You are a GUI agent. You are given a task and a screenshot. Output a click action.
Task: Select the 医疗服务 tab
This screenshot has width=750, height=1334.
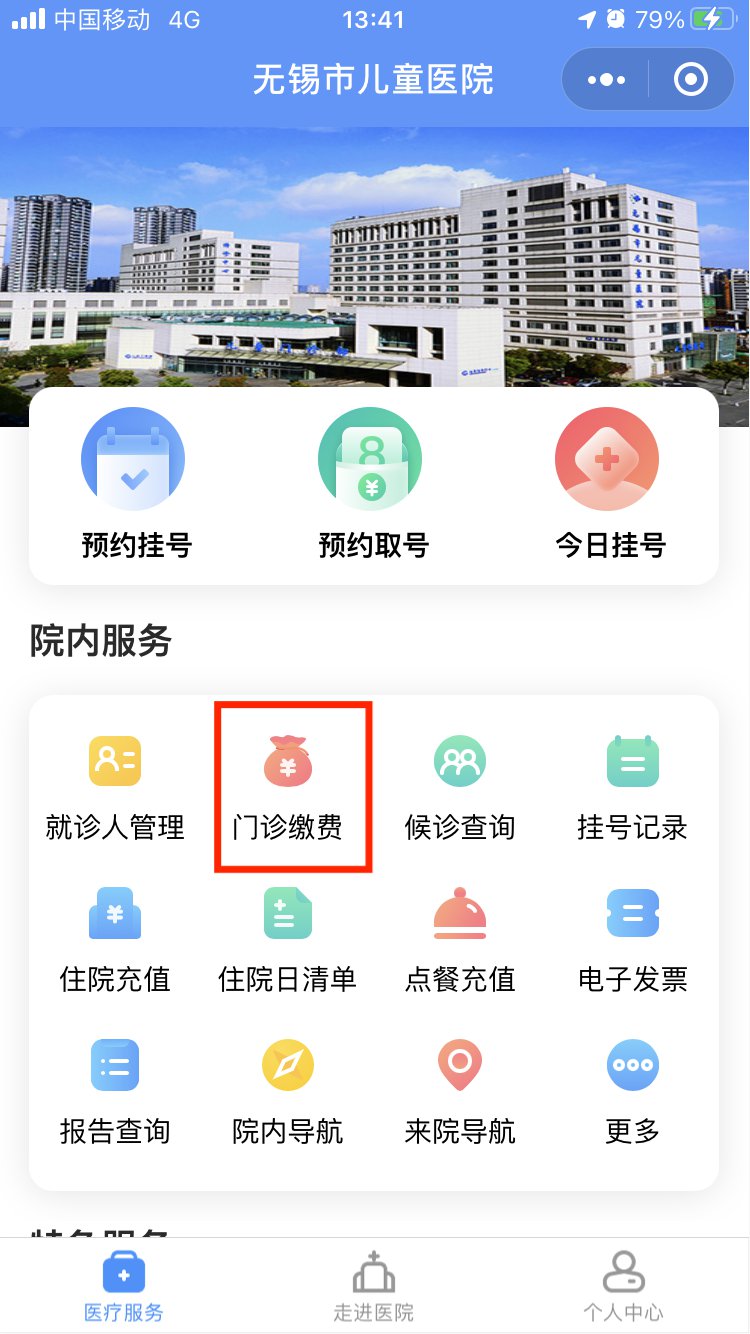point(124,1286)
